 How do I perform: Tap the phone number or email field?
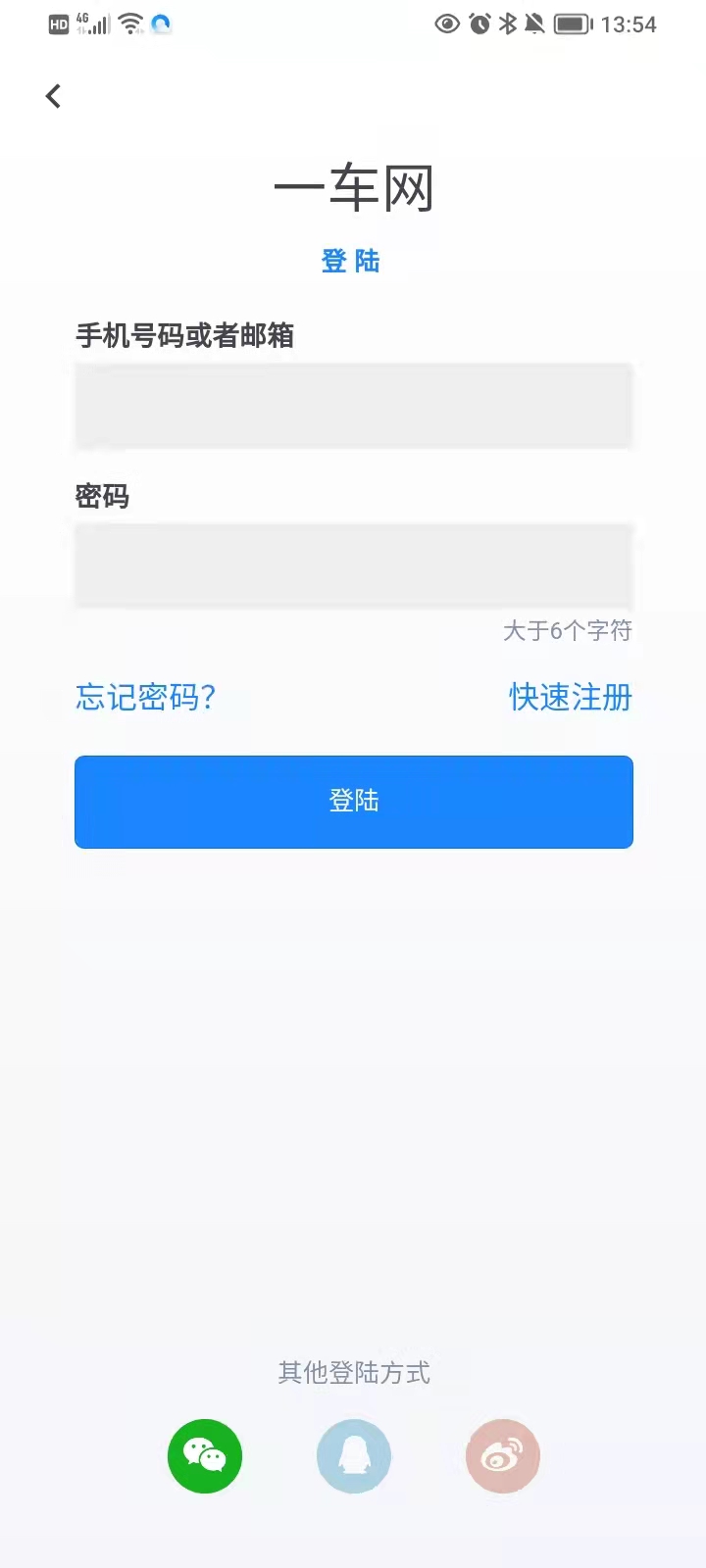pyautogui.click(x=354, y=406)
